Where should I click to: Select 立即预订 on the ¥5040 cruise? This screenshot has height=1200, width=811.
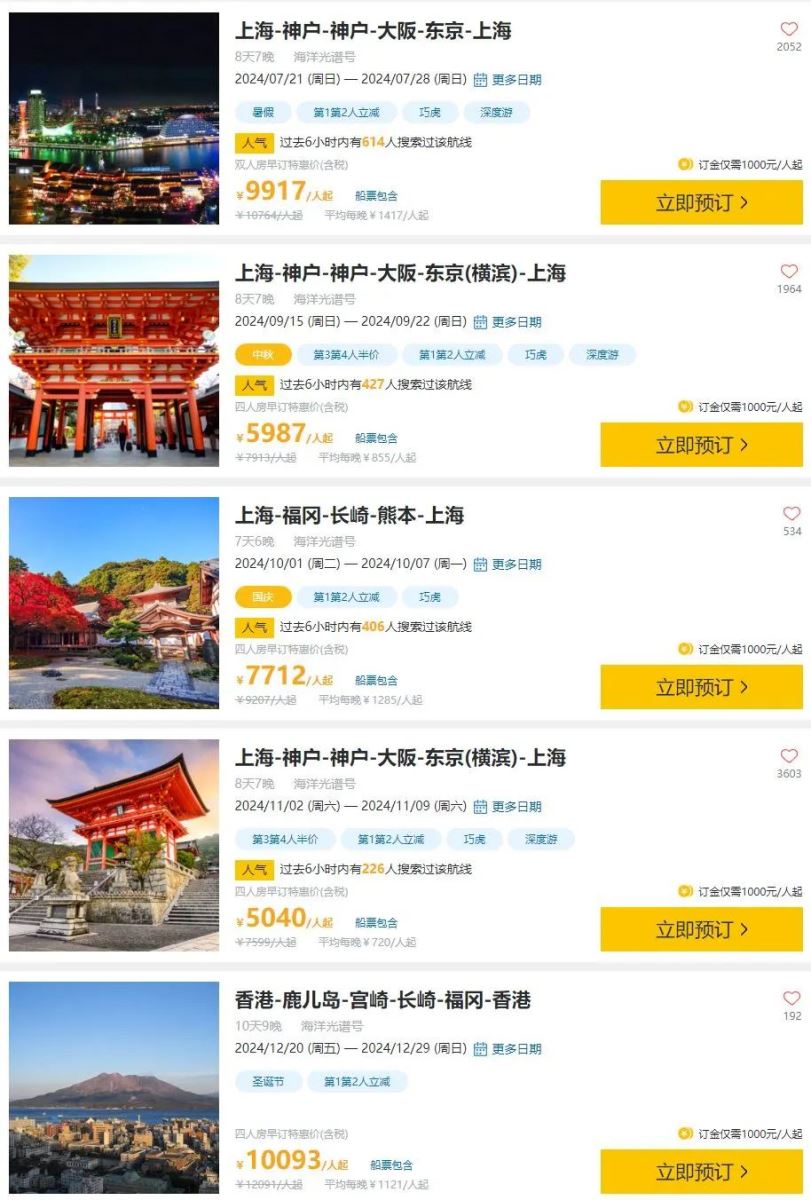tap(701, 930)
